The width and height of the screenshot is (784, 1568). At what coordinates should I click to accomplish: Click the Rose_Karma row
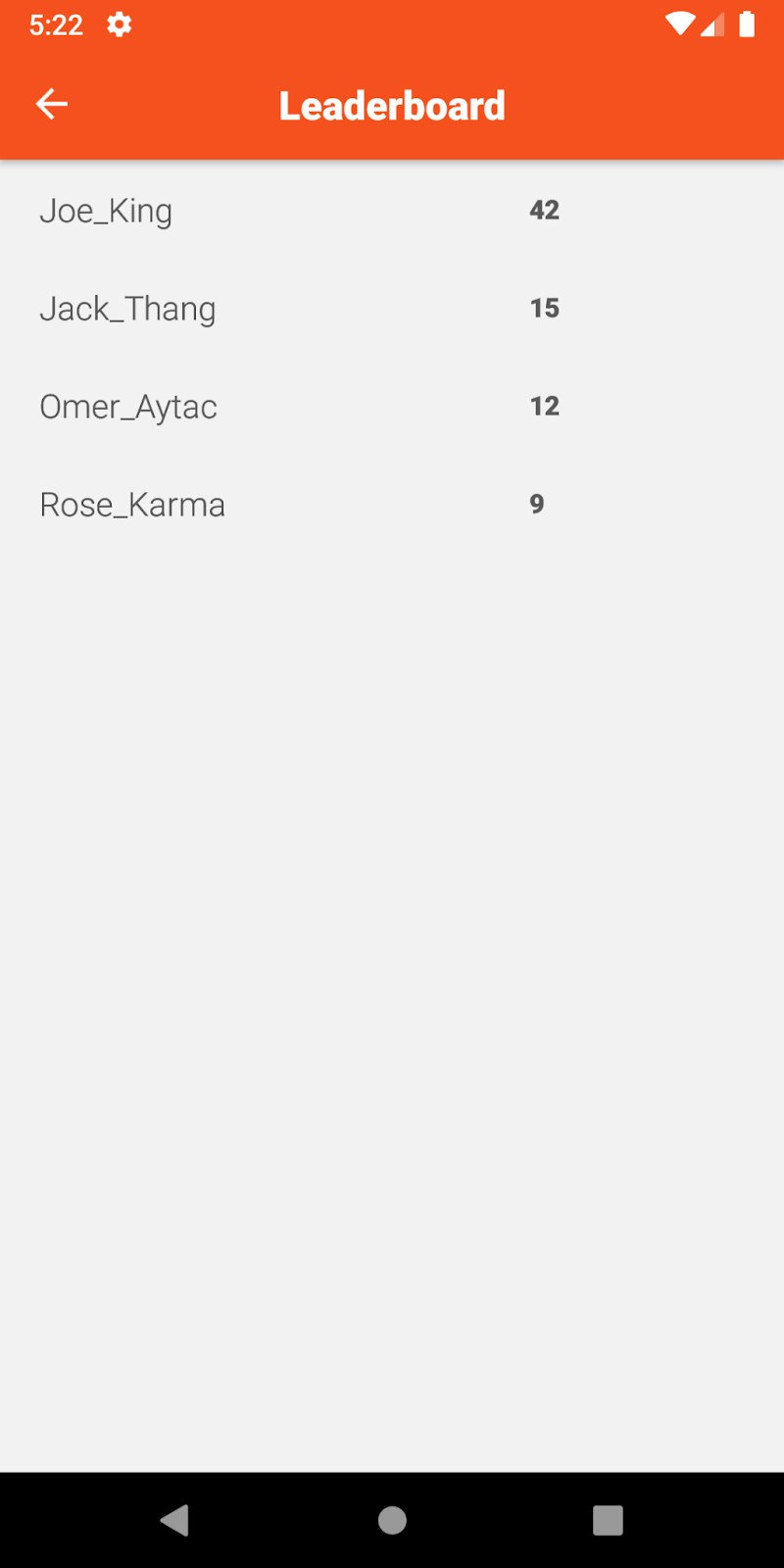(x=132, y=505)
